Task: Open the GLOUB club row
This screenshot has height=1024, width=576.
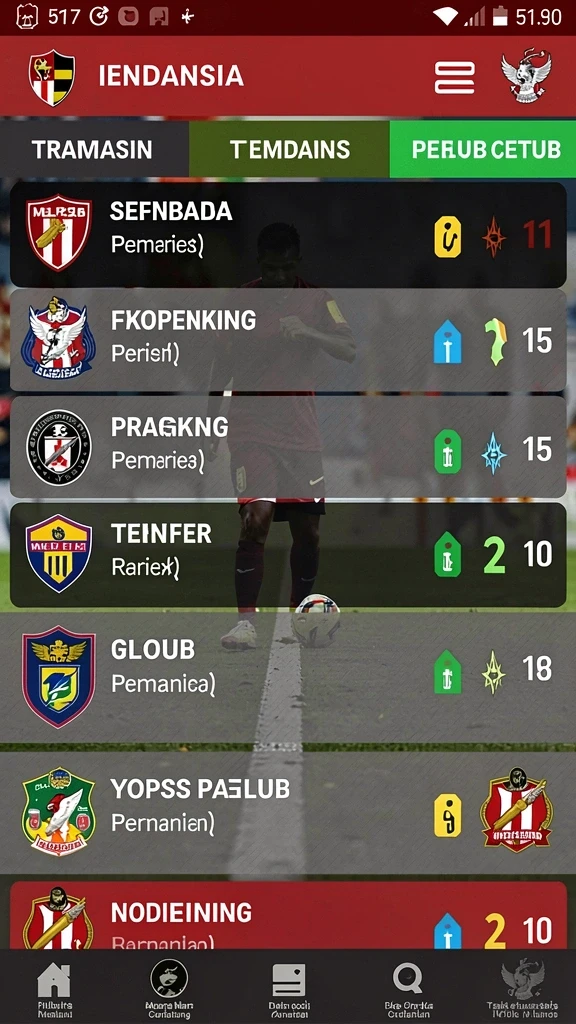Action: pos(288,677)
